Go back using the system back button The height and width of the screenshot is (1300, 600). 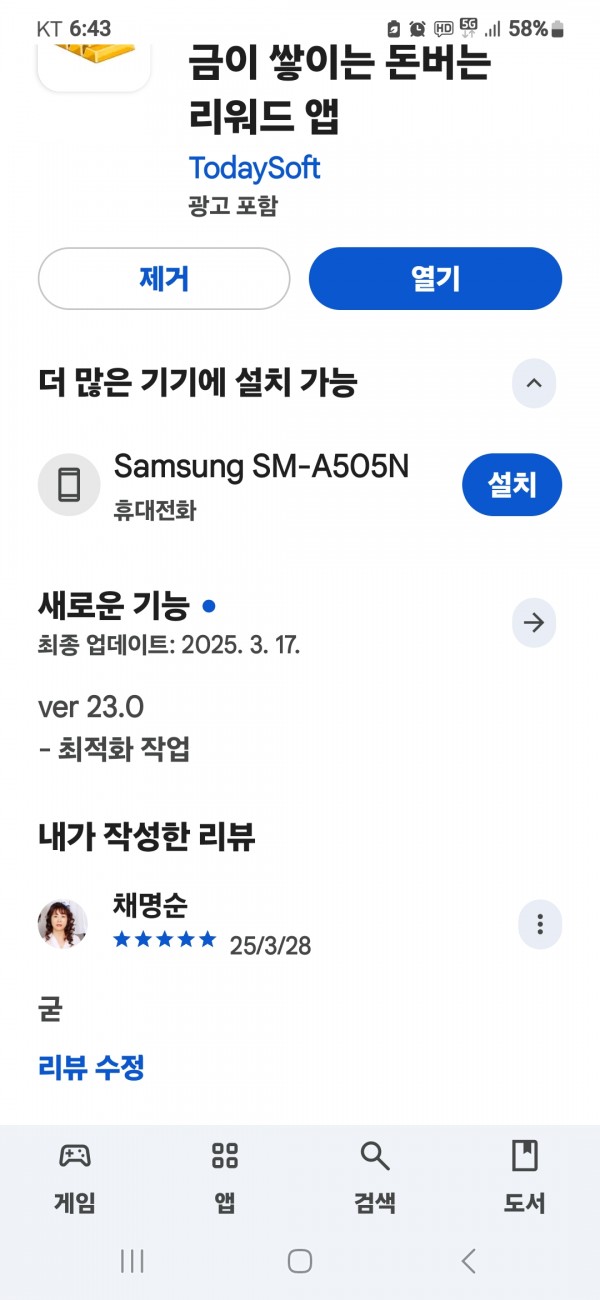click(468, 1261)
